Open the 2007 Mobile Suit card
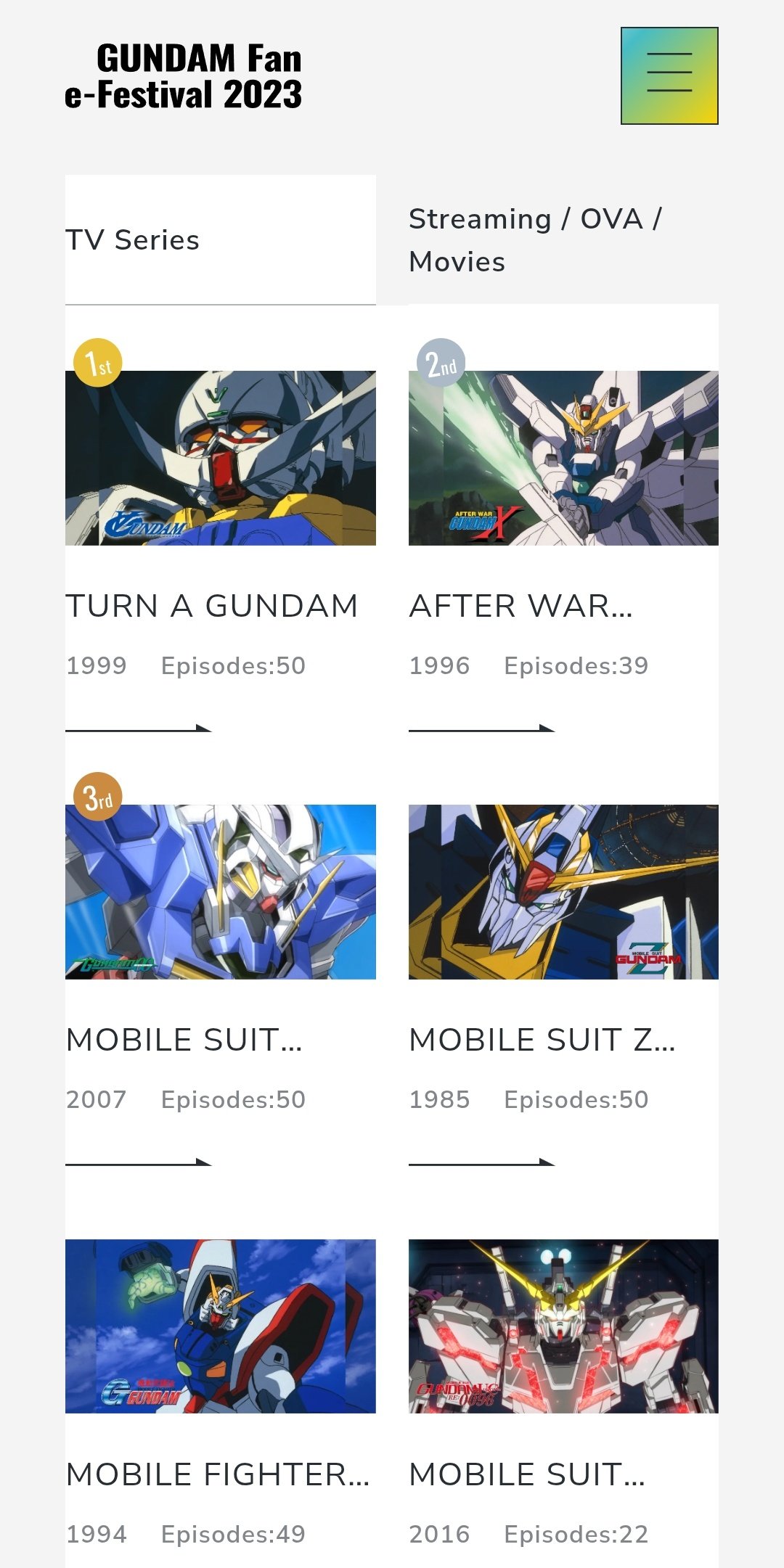The width and height of the screenshot is (784, 1568). 220,892
